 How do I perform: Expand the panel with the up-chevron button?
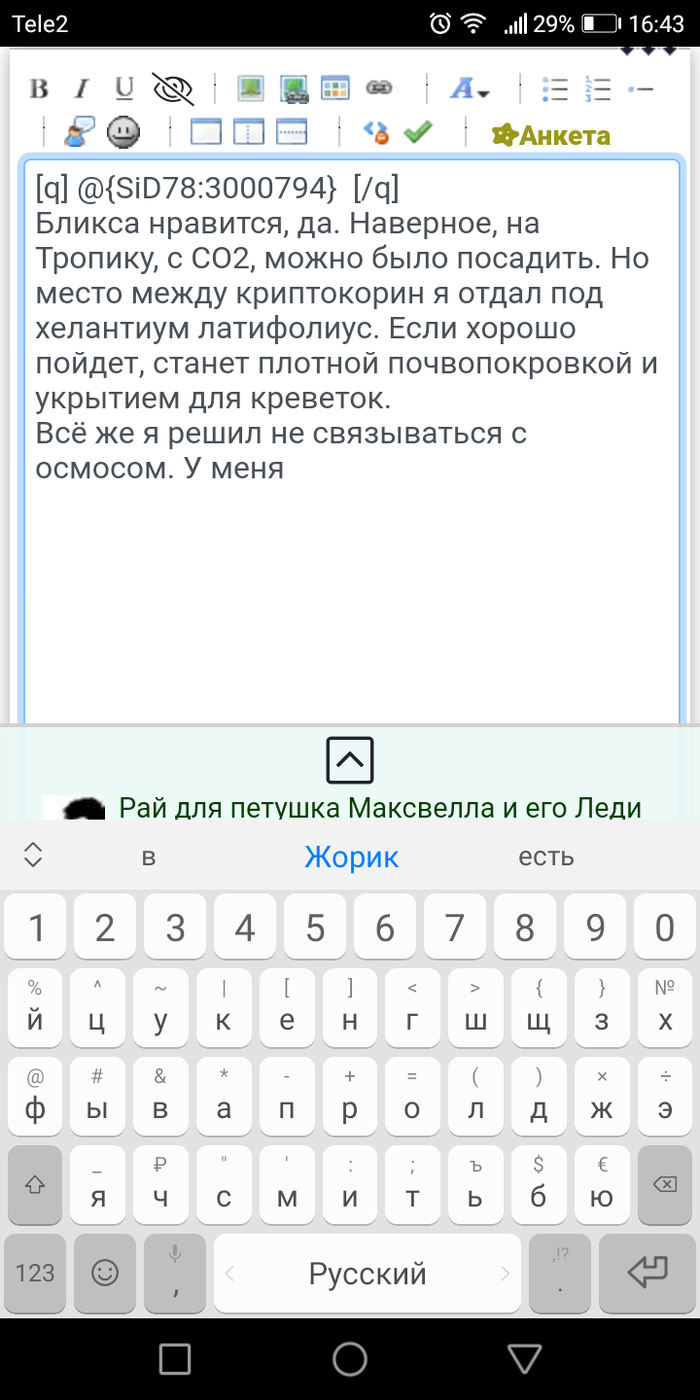pyautogui.click(x=350, y=760)
